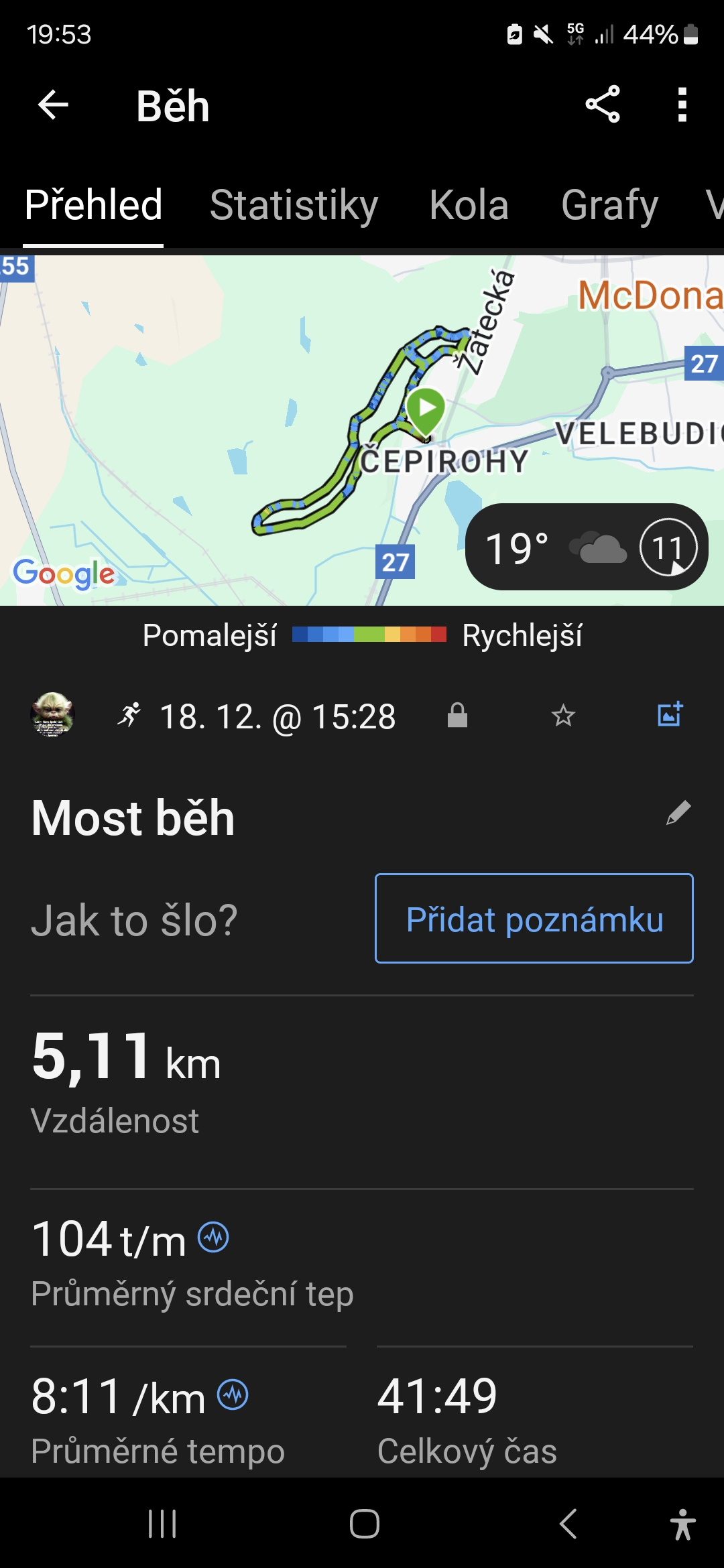The width and height of the screenshot is (724, 1568).
Task: Open the overflow menu
Action: 682,105
